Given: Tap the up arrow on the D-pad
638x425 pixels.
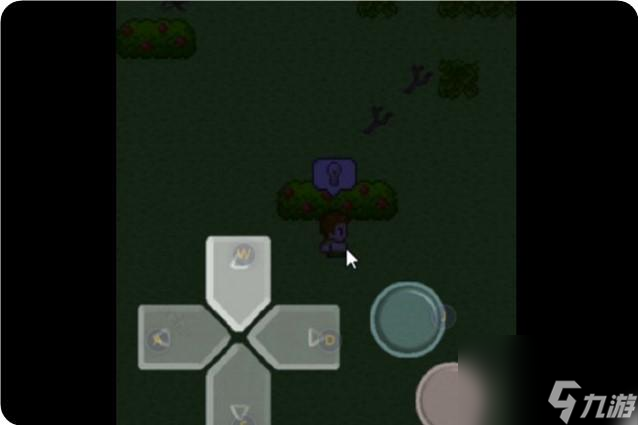Looking at the screenshot, I should (238, 275).
